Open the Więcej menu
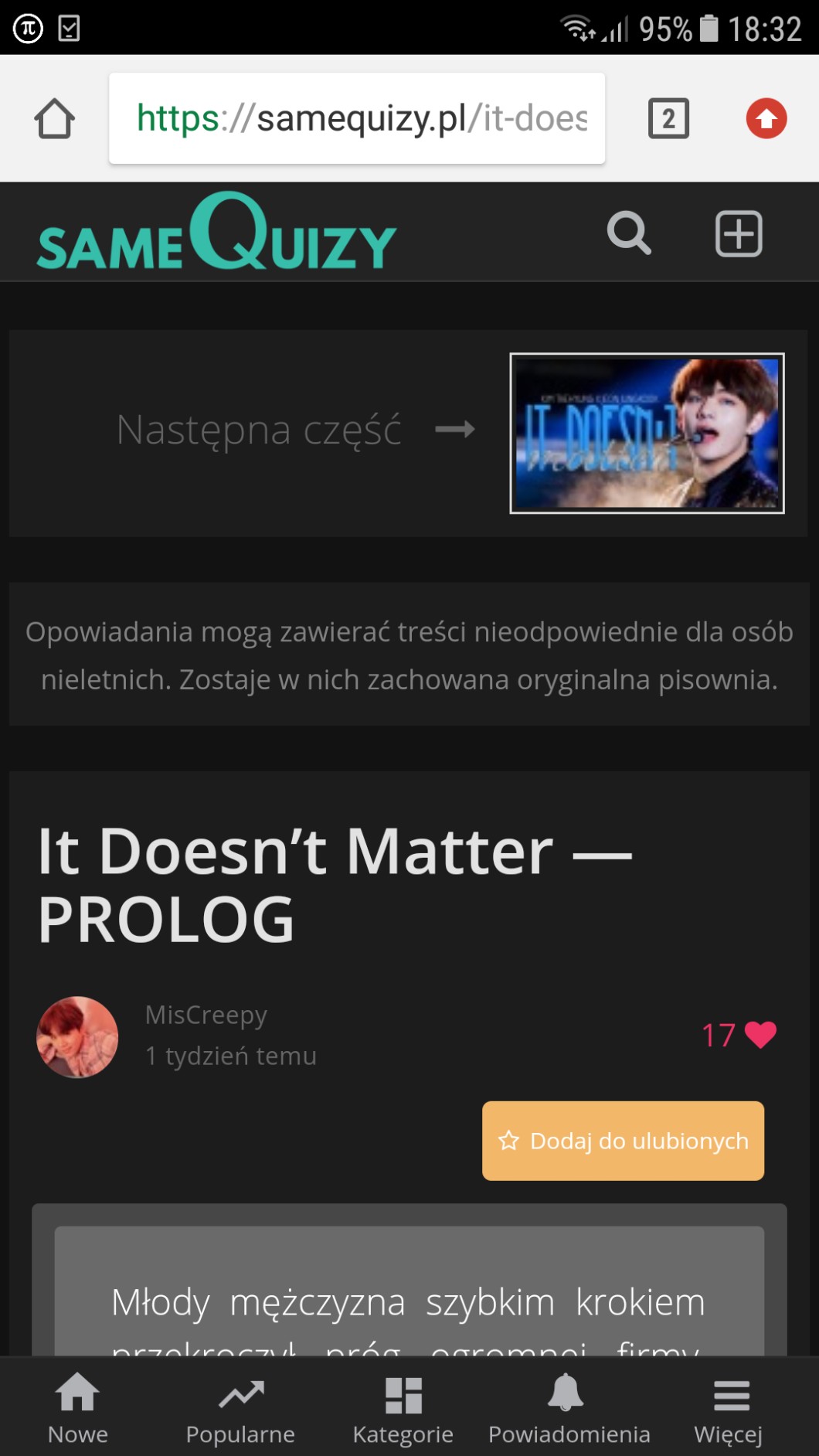The width and height of the screenshot is (819, 1456). (x=729, y=1409)
